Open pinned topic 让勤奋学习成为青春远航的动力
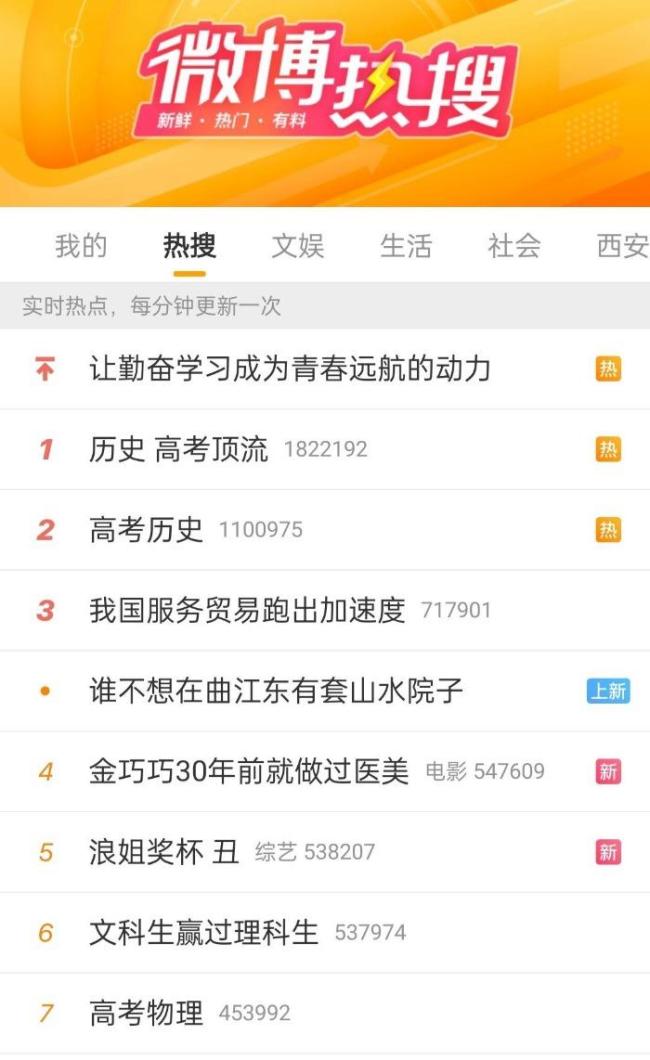The image size is (650, 1060). click(290, 369)
